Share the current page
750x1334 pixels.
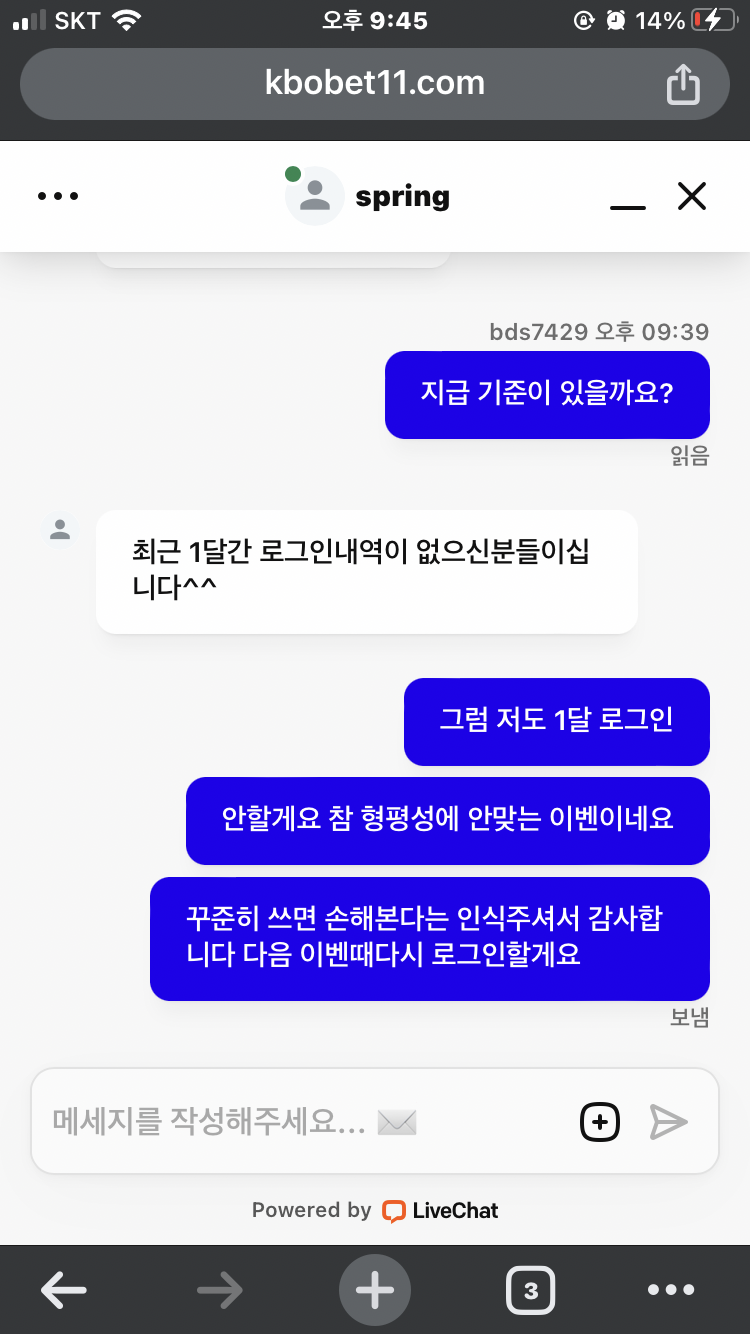pyautogui.click(x=682, y=83)
